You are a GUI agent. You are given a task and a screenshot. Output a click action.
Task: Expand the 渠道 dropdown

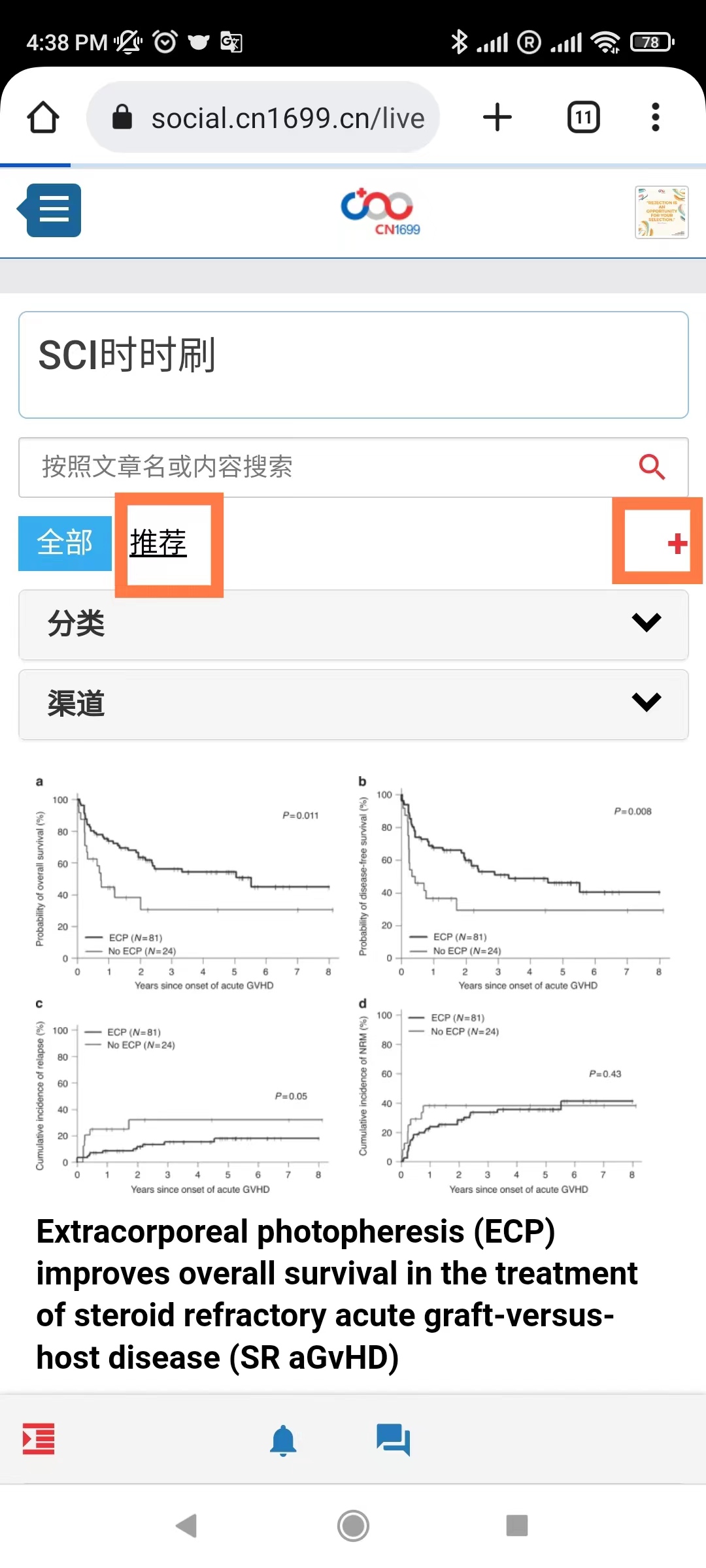pyautogui.click(x=353, y=704)
